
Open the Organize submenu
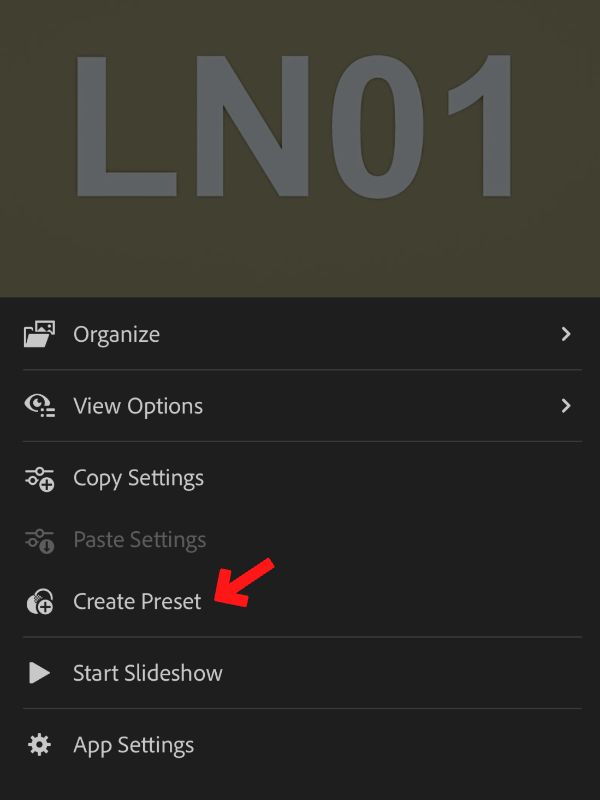[x=116, y=334]
